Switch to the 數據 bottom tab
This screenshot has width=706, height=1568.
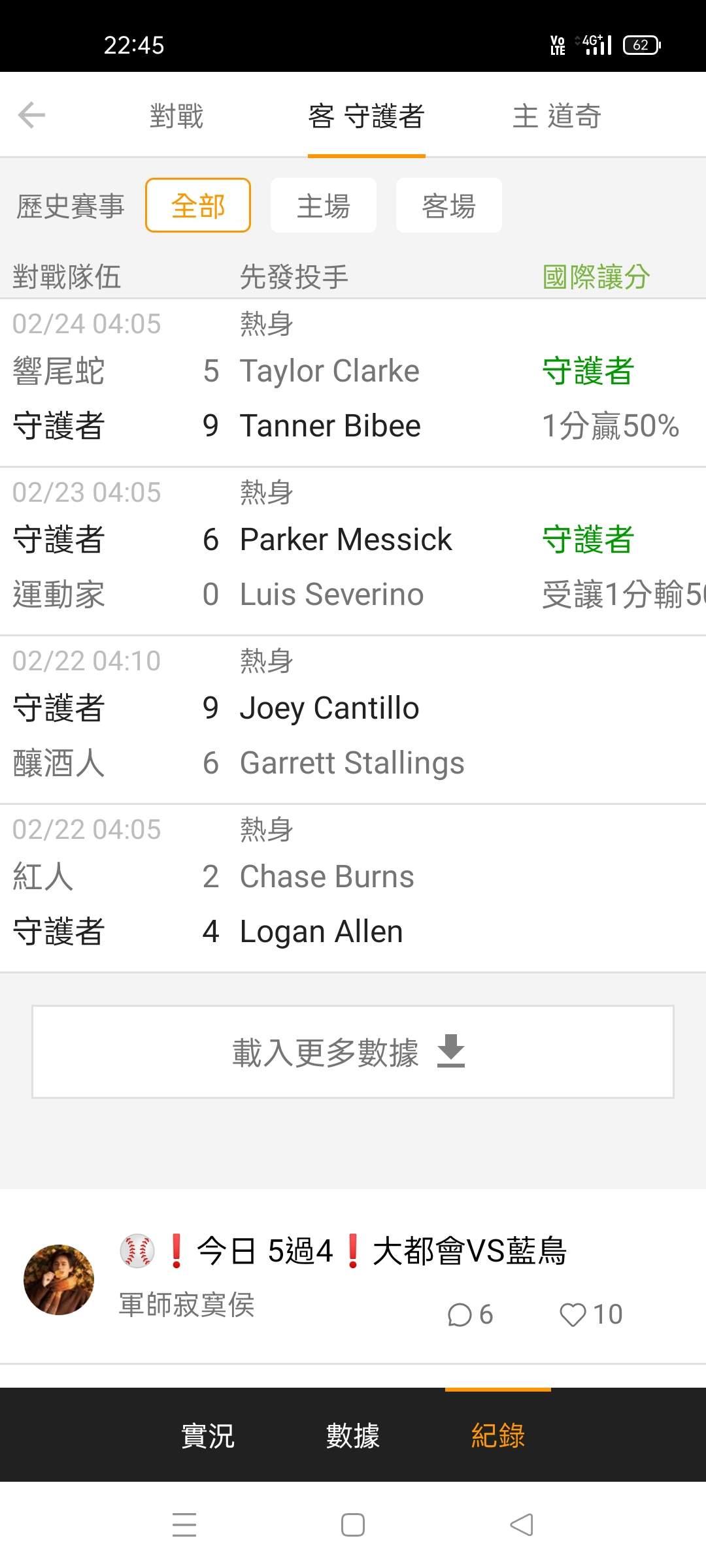[x=353, y=1435]
